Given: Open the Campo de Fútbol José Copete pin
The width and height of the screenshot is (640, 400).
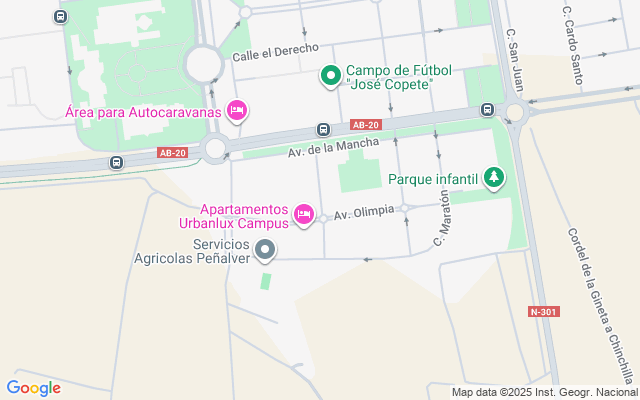Looking at the screenshot, I should [x=331, y=76].
